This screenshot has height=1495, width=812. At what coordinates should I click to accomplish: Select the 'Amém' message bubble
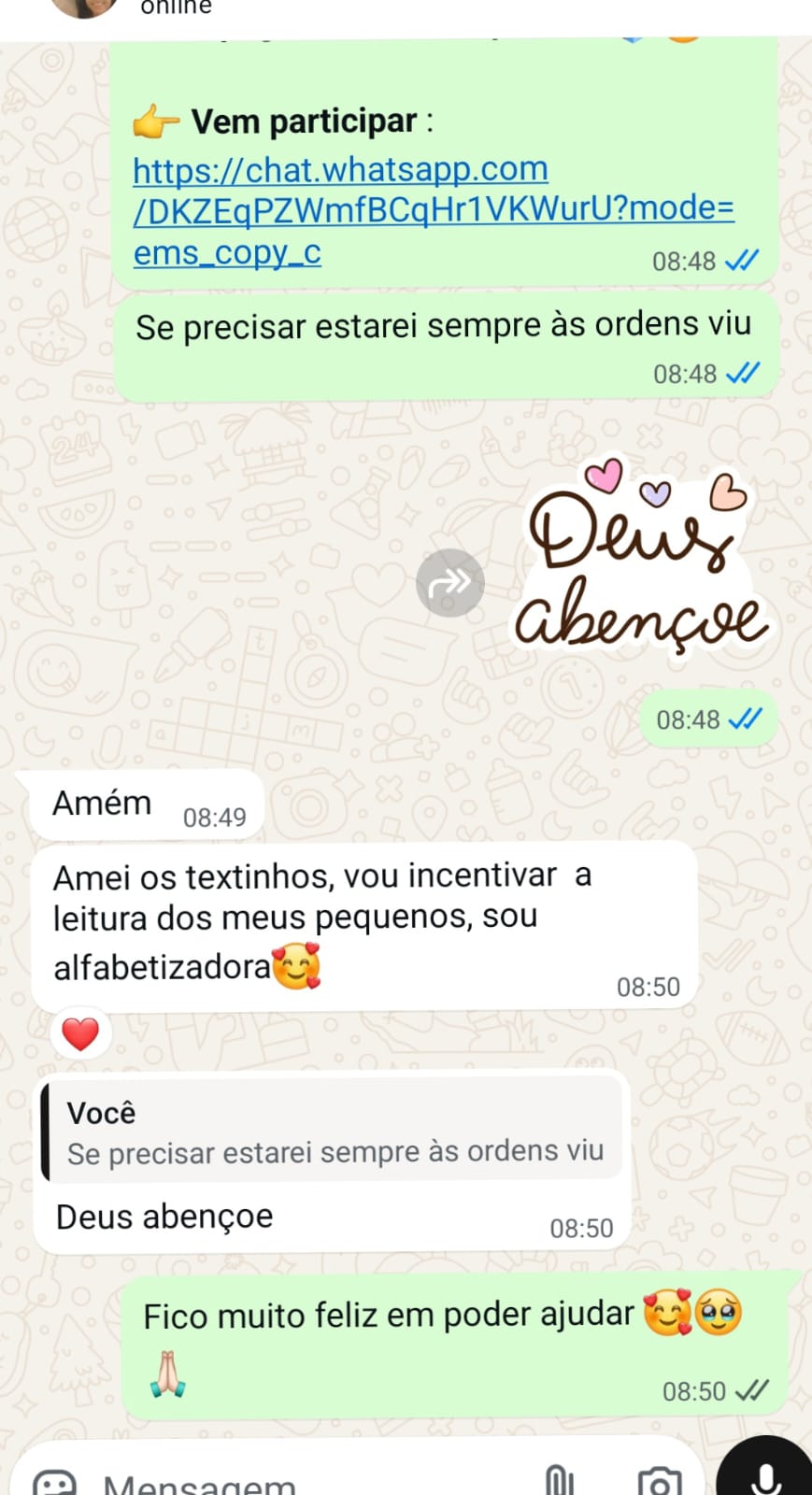point(103,802)
